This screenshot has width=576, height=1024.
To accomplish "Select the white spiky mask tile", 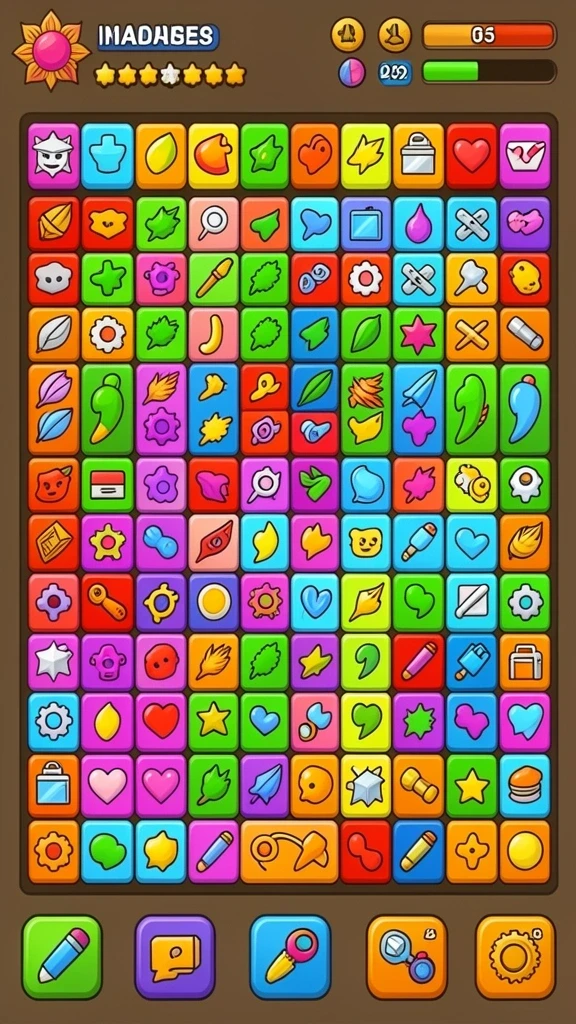I will [x=54, y=156].
